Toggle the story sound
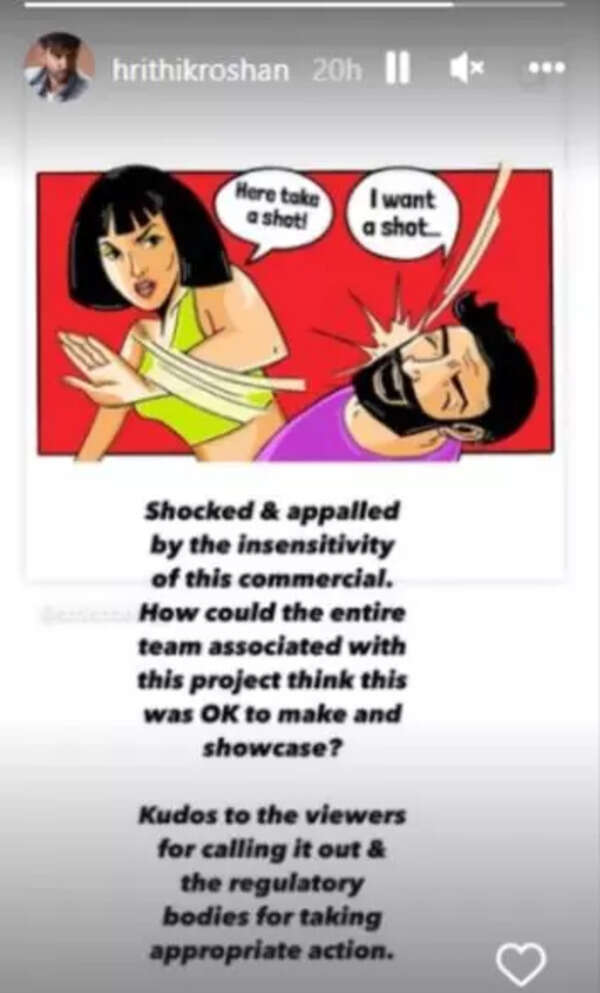The image size is (600, 993). click(466, 69)
